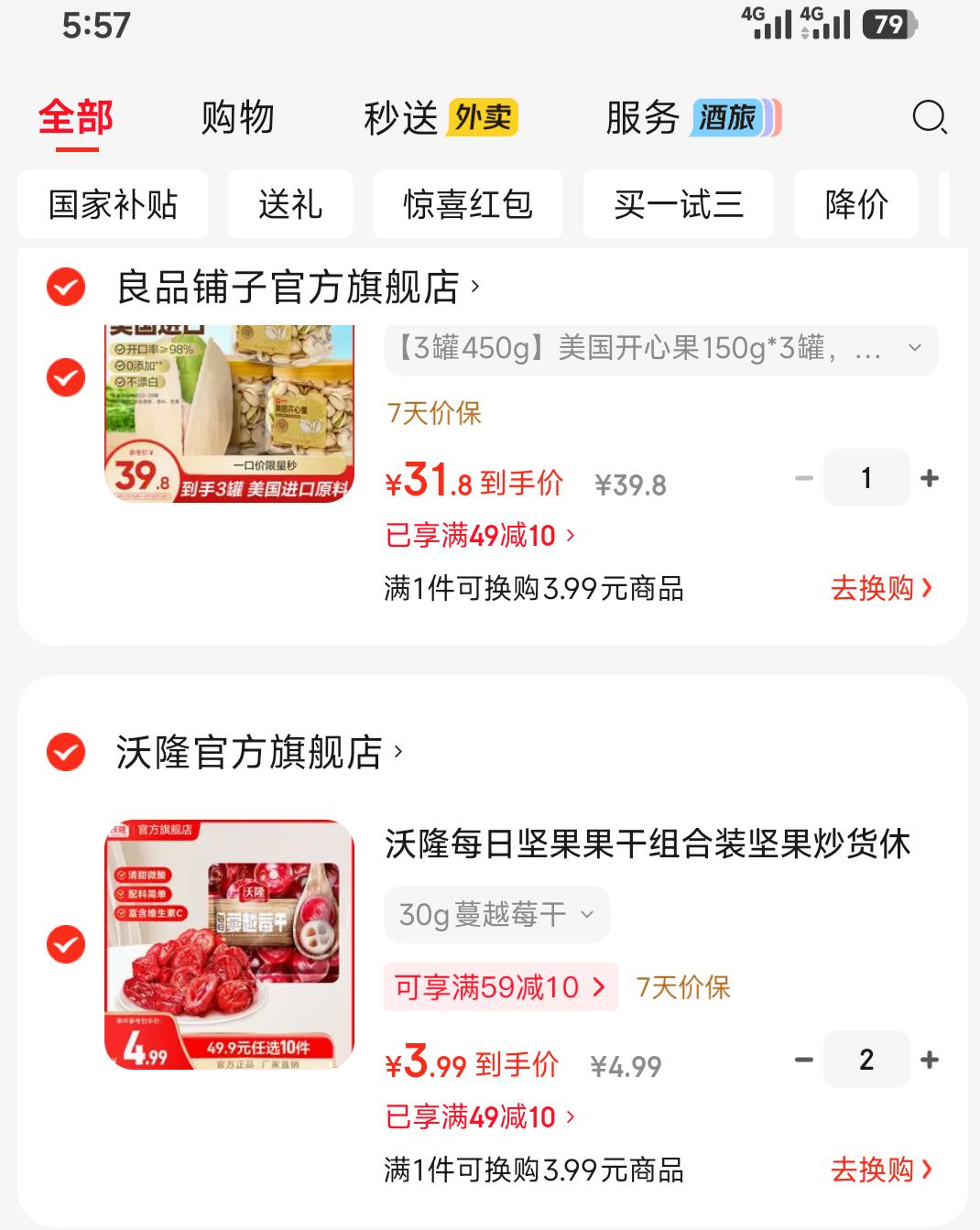Image resolution: width=980 pixels, height=1230 pixels.
Task: Tap minus to decrease 开心果 quantity
Action: (805, 477)
